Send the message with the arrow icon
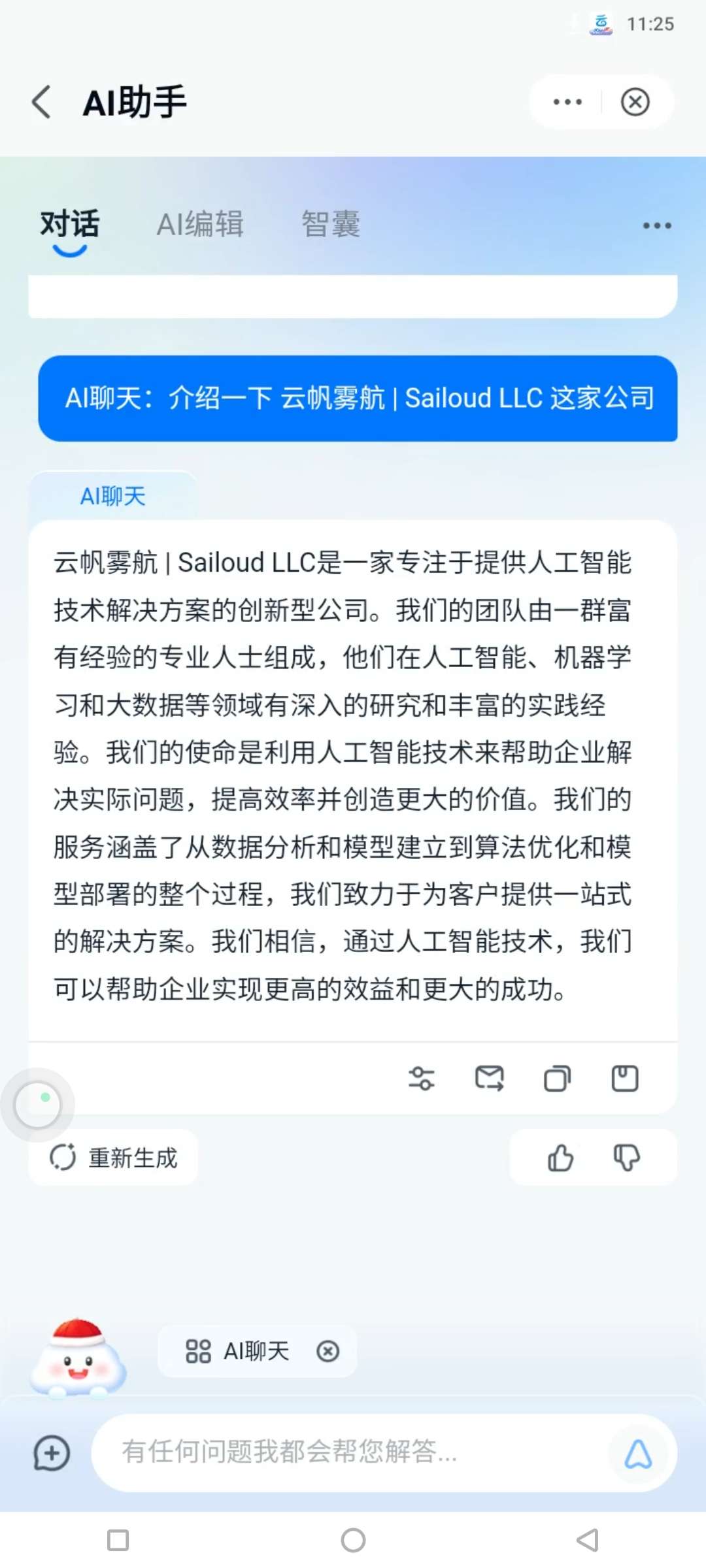The width and height of the screenshot is (706, 1568). pos(638,1453)
